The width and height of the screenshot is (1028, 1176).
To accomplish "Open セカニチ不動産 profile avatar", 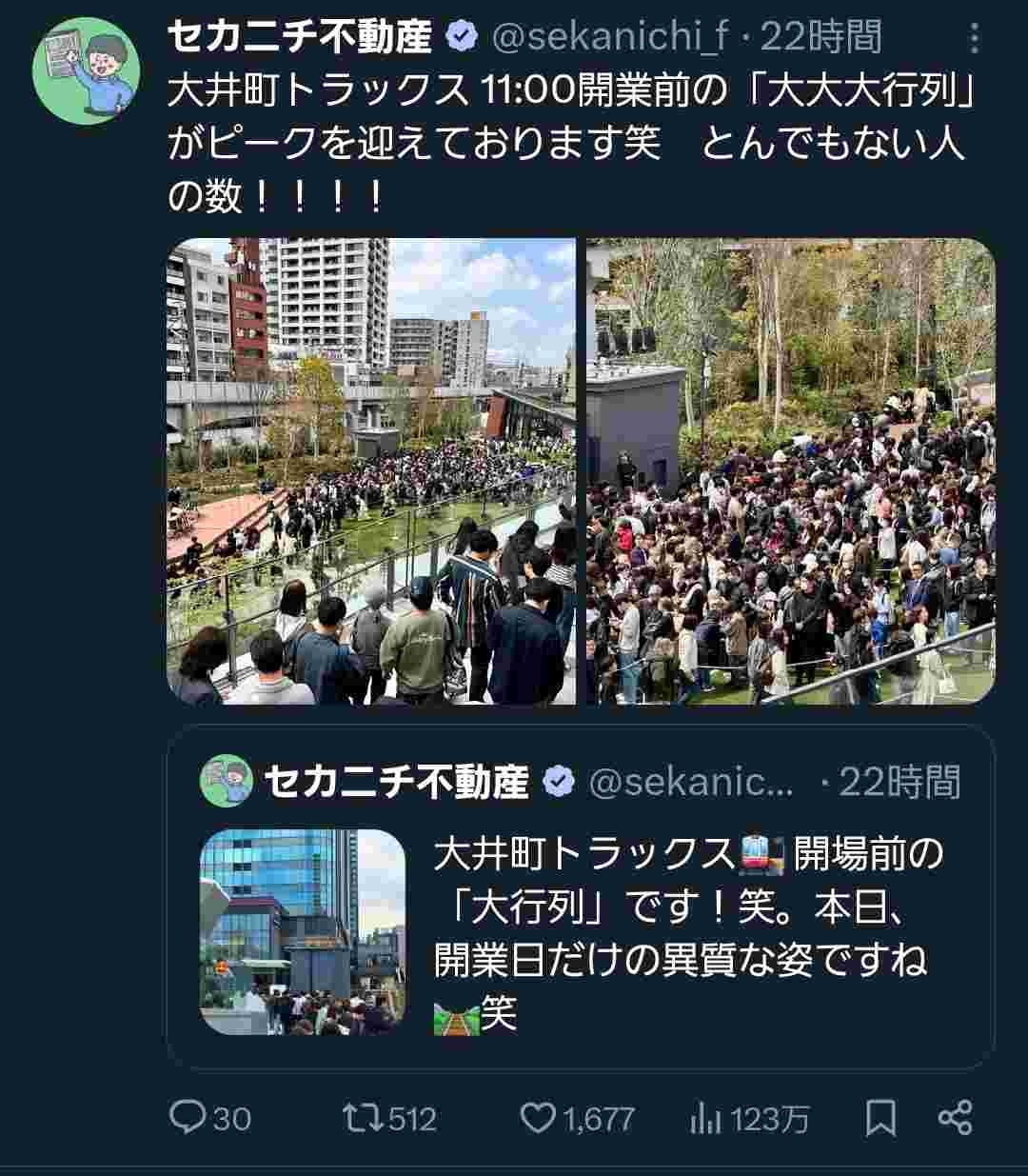I will pos(86,71).
